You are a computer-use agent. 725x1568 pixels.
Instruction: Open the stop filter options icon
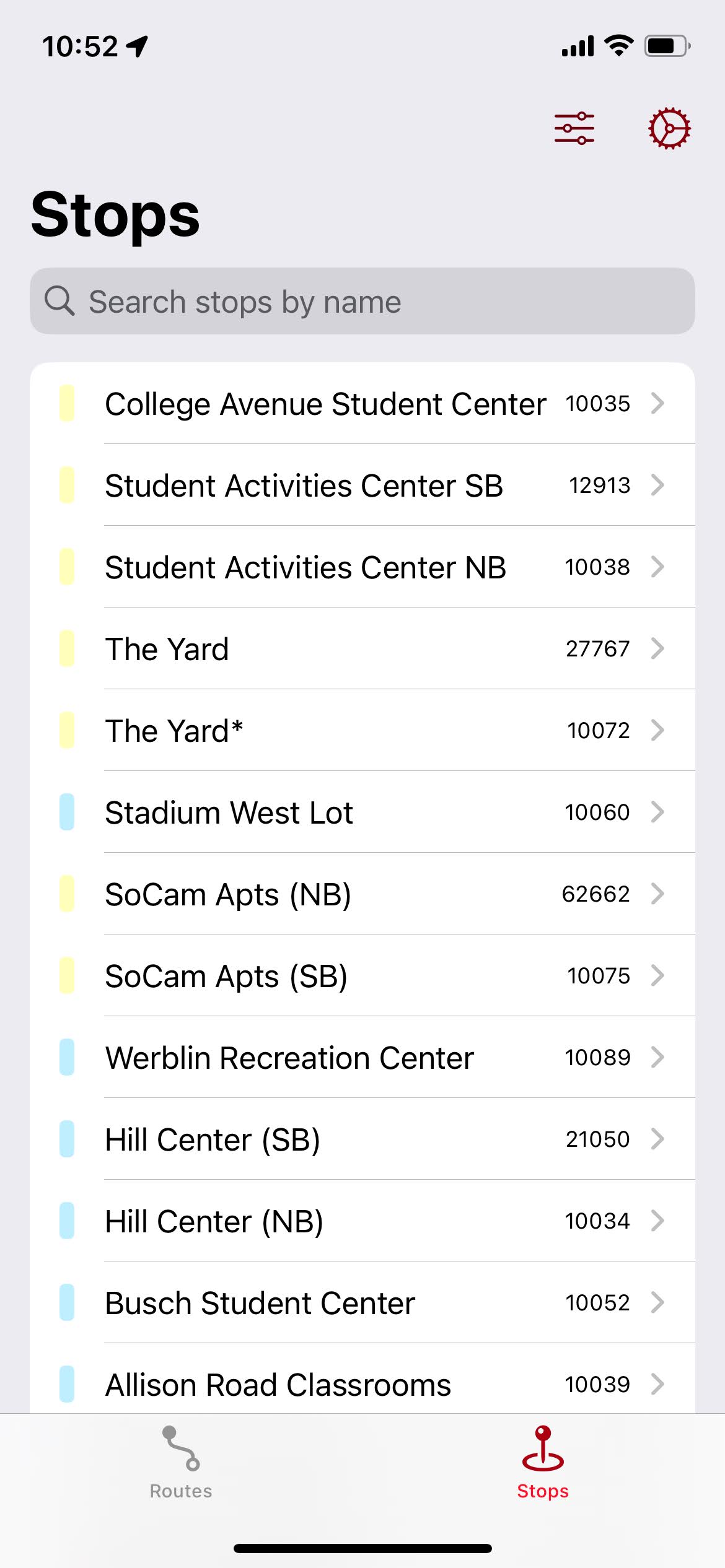574,127
